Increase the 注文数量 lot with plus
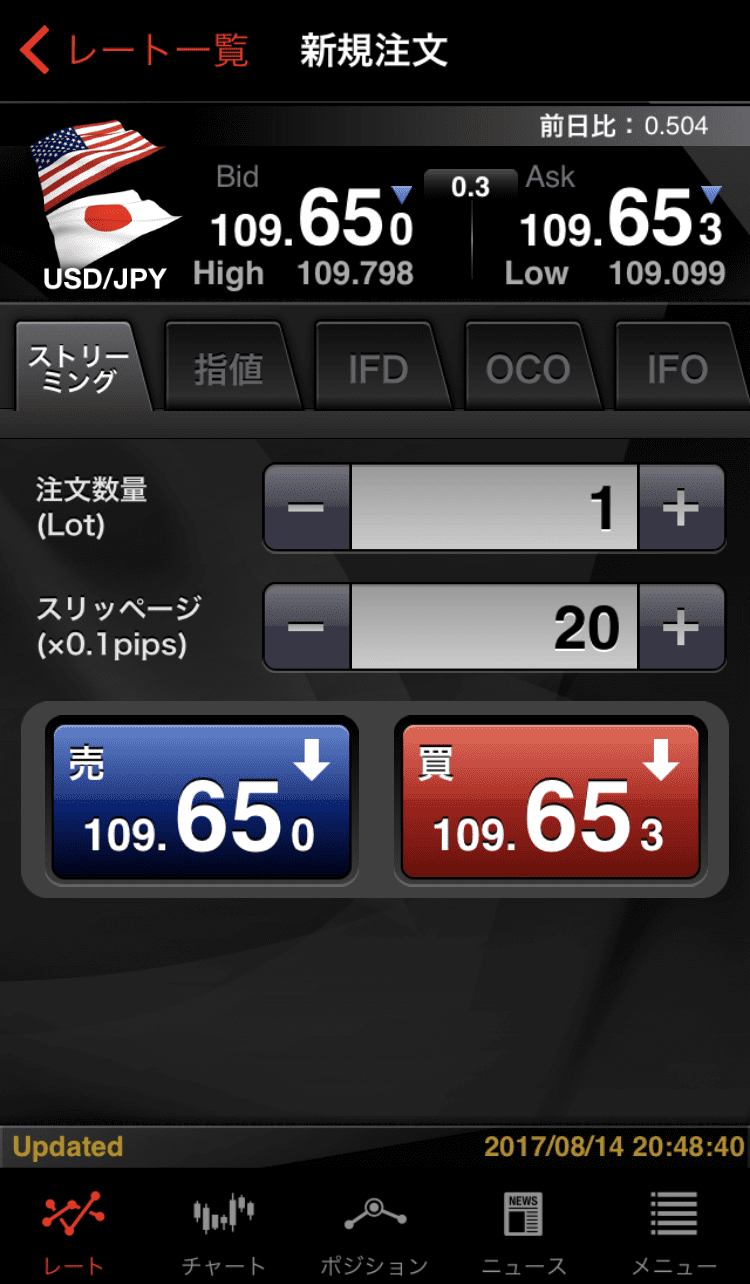750x1284 pixels. point(682,508)
